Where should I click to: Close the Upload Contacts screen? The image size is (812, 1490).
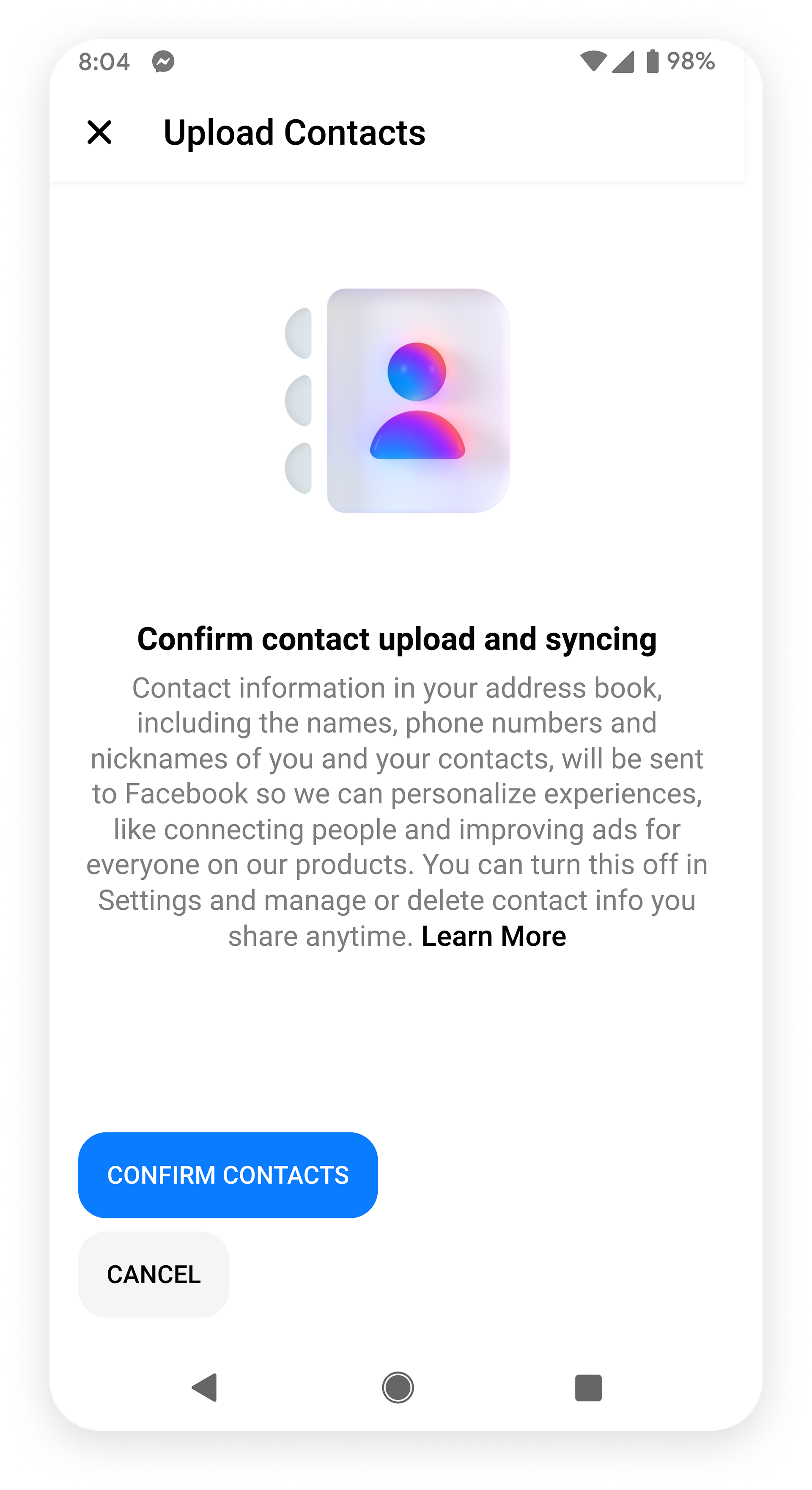point(99,132)
